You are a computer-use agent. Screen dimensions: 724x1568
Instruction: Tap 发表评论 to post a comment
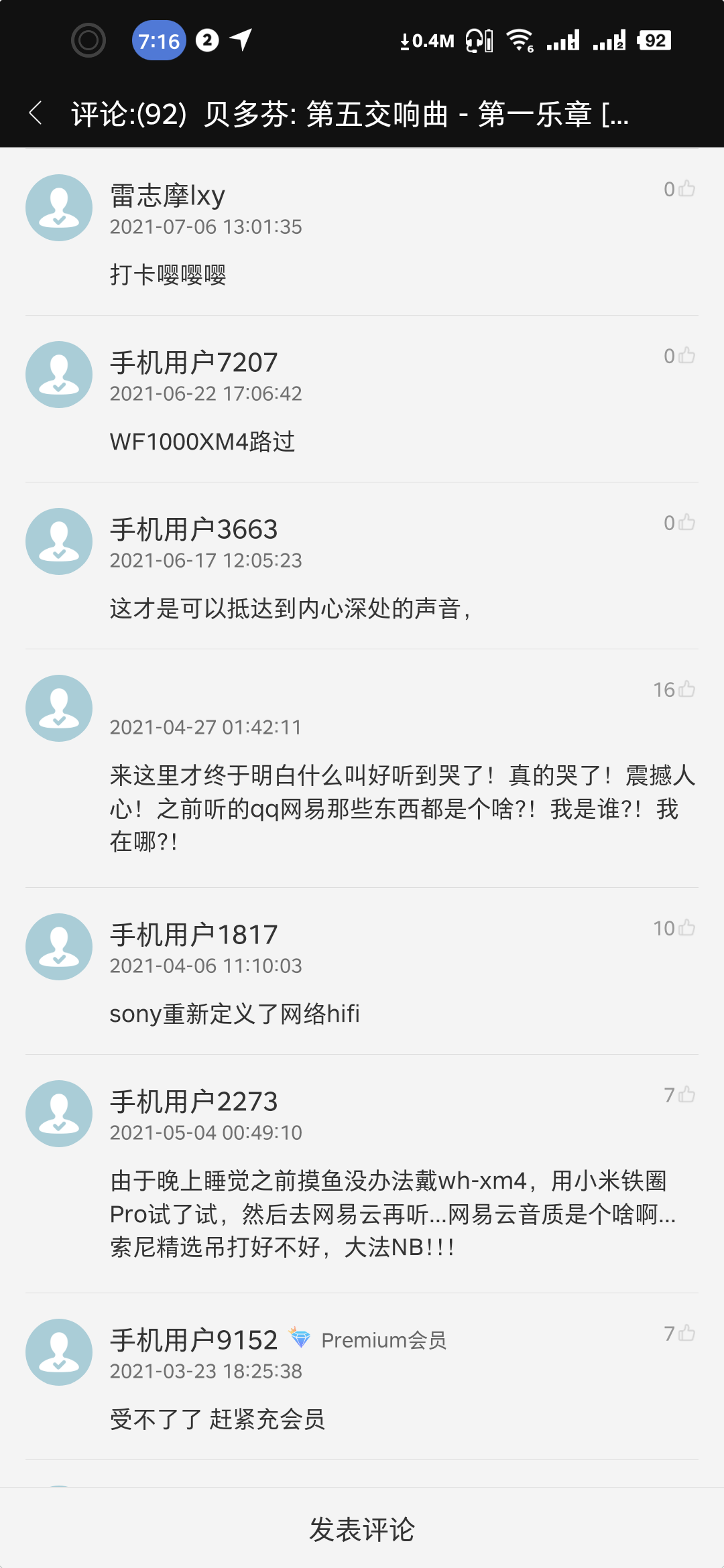tap(362, 1529)
